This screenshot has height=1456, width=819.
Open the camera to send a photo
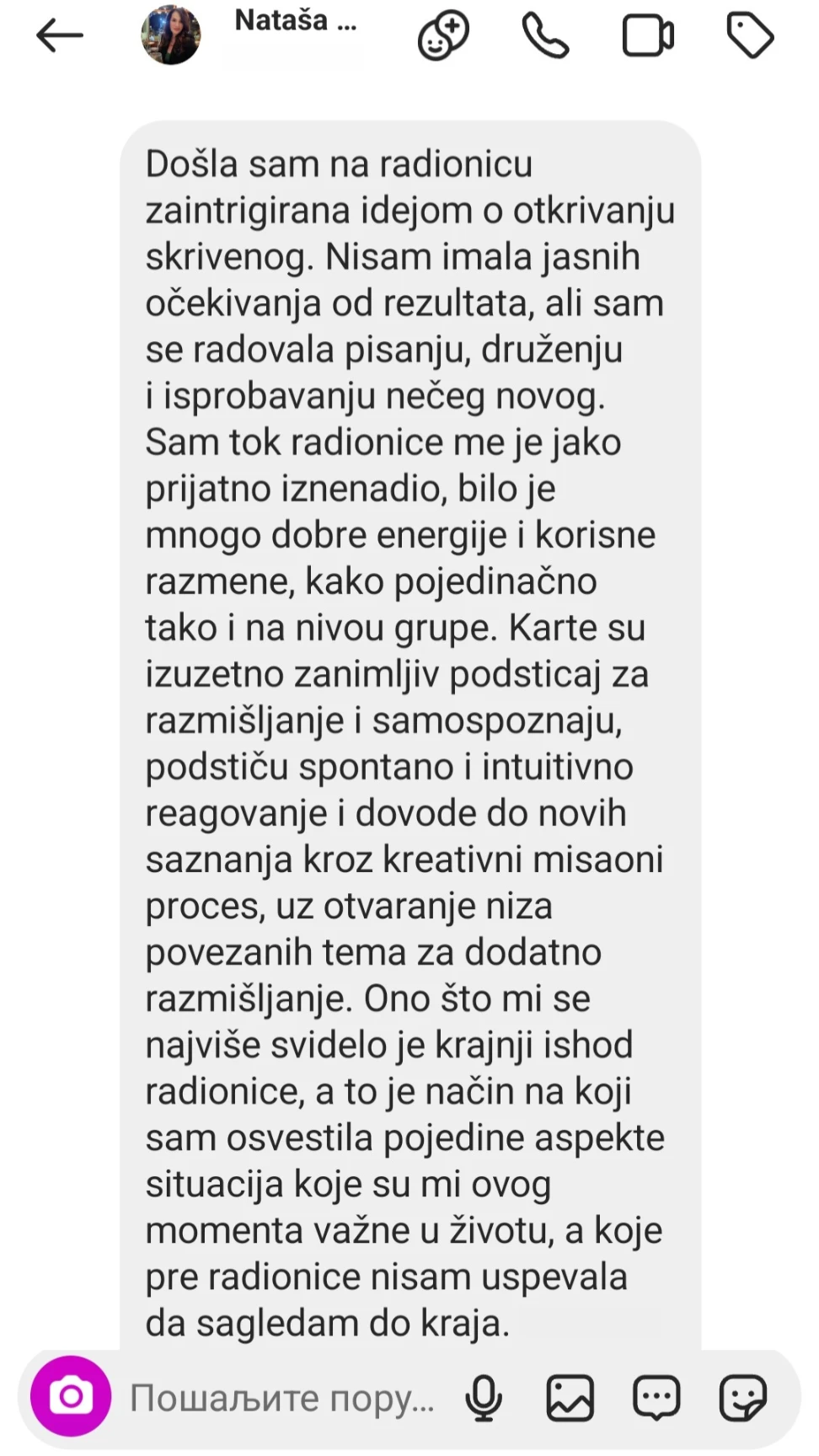[x=71, y=1397]
